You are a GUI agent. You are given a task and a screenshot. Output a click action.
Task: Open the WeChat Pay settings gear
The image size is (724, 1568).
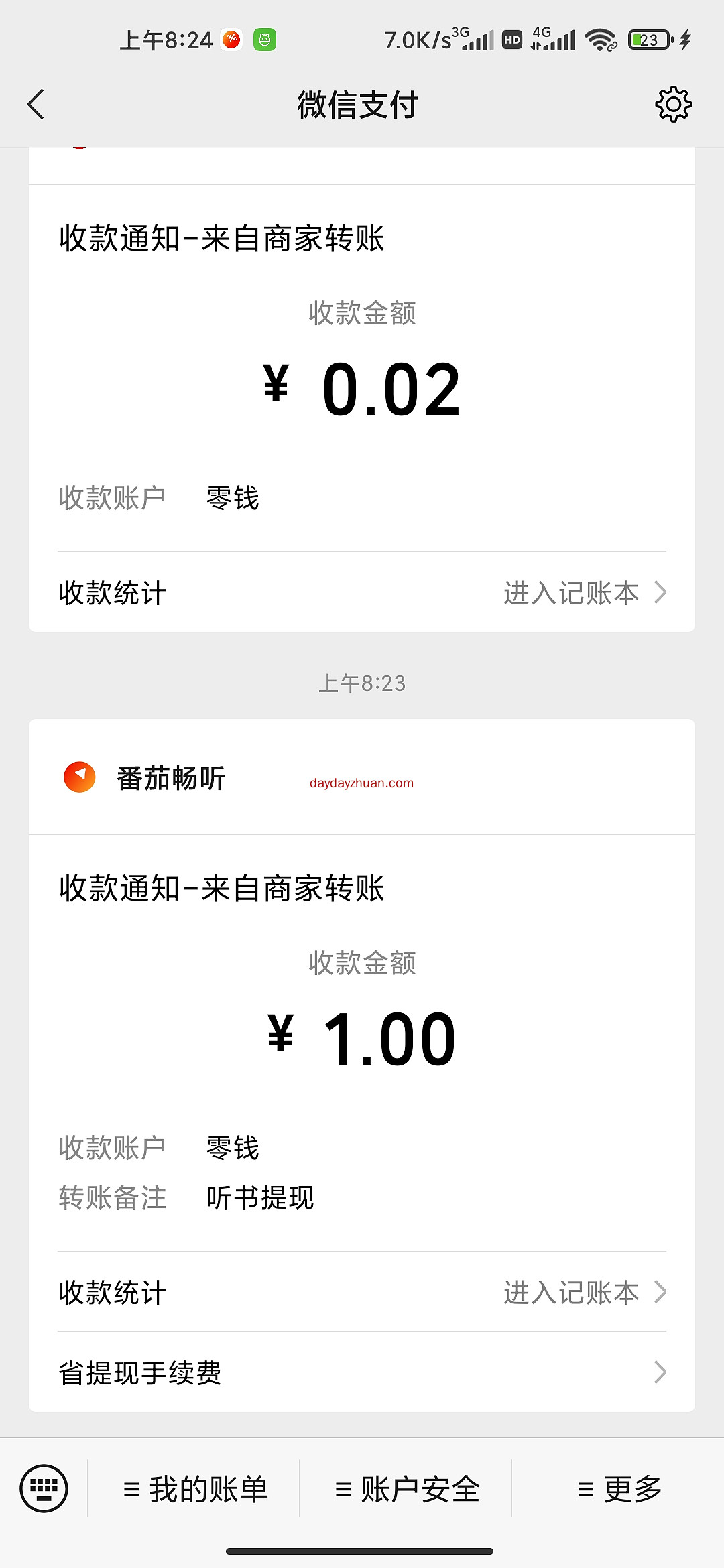(x=673, y=105)
